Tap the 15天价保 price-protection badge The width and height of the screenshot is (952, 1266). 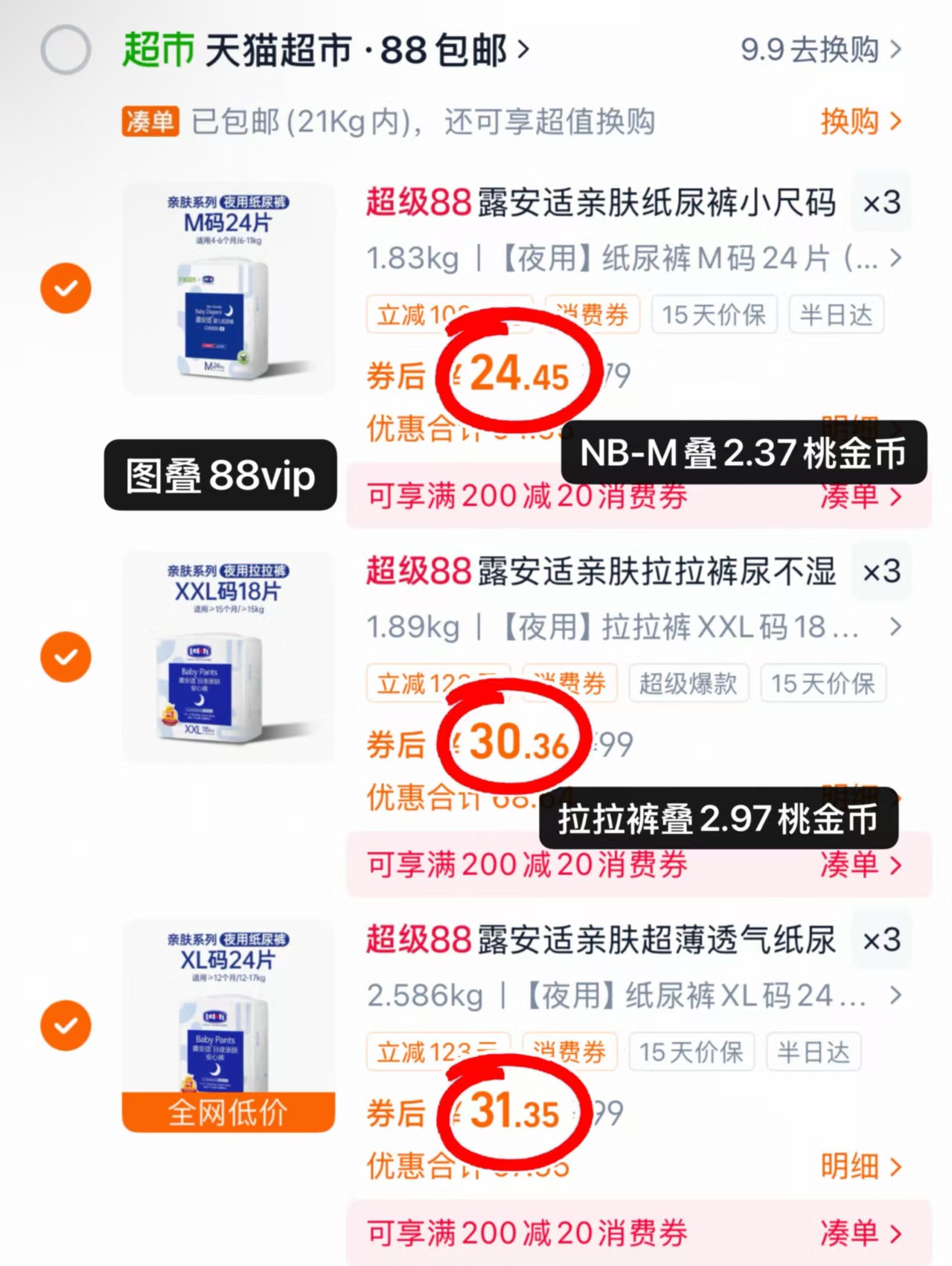pyautogui.click(x=712, y=314)
